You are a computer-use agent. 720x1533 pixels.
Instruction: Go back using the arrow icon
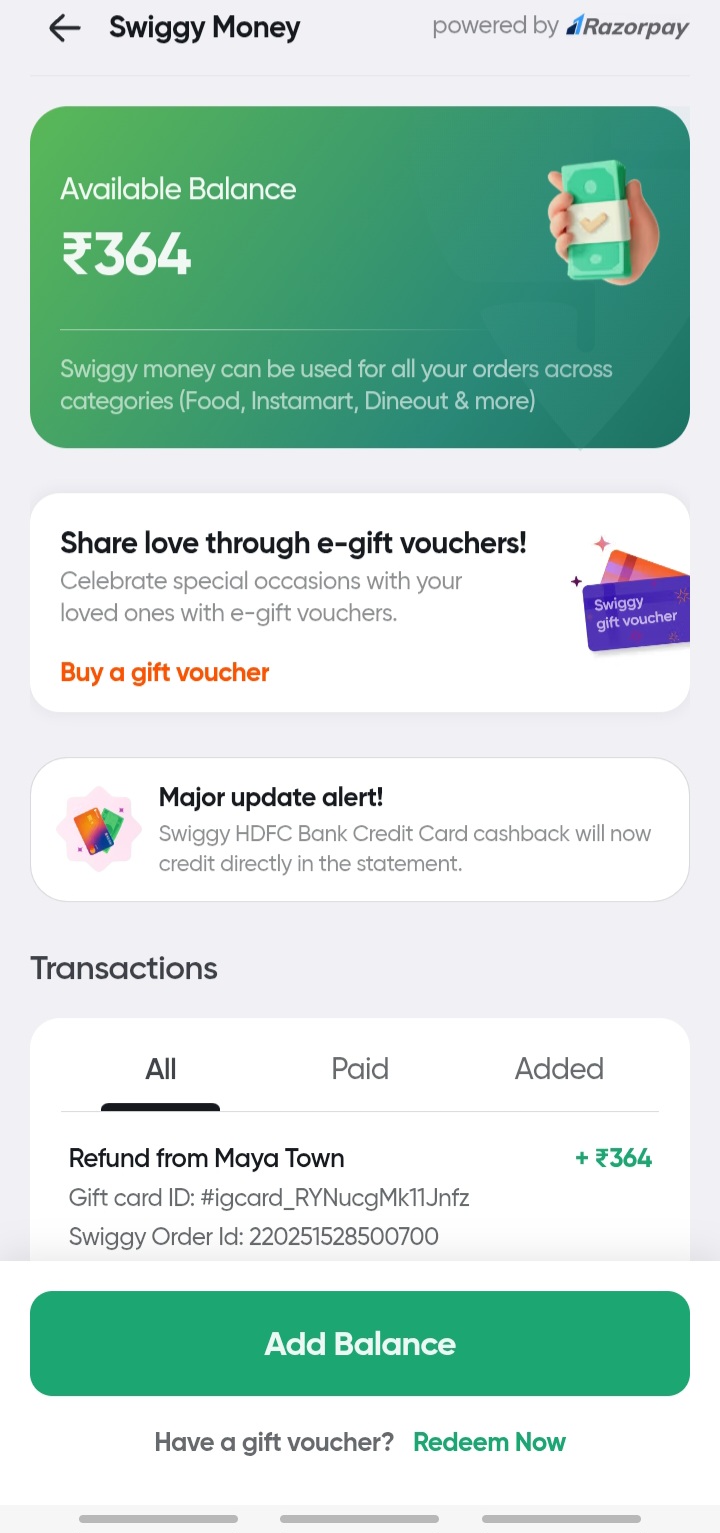(x=65, y=29)
